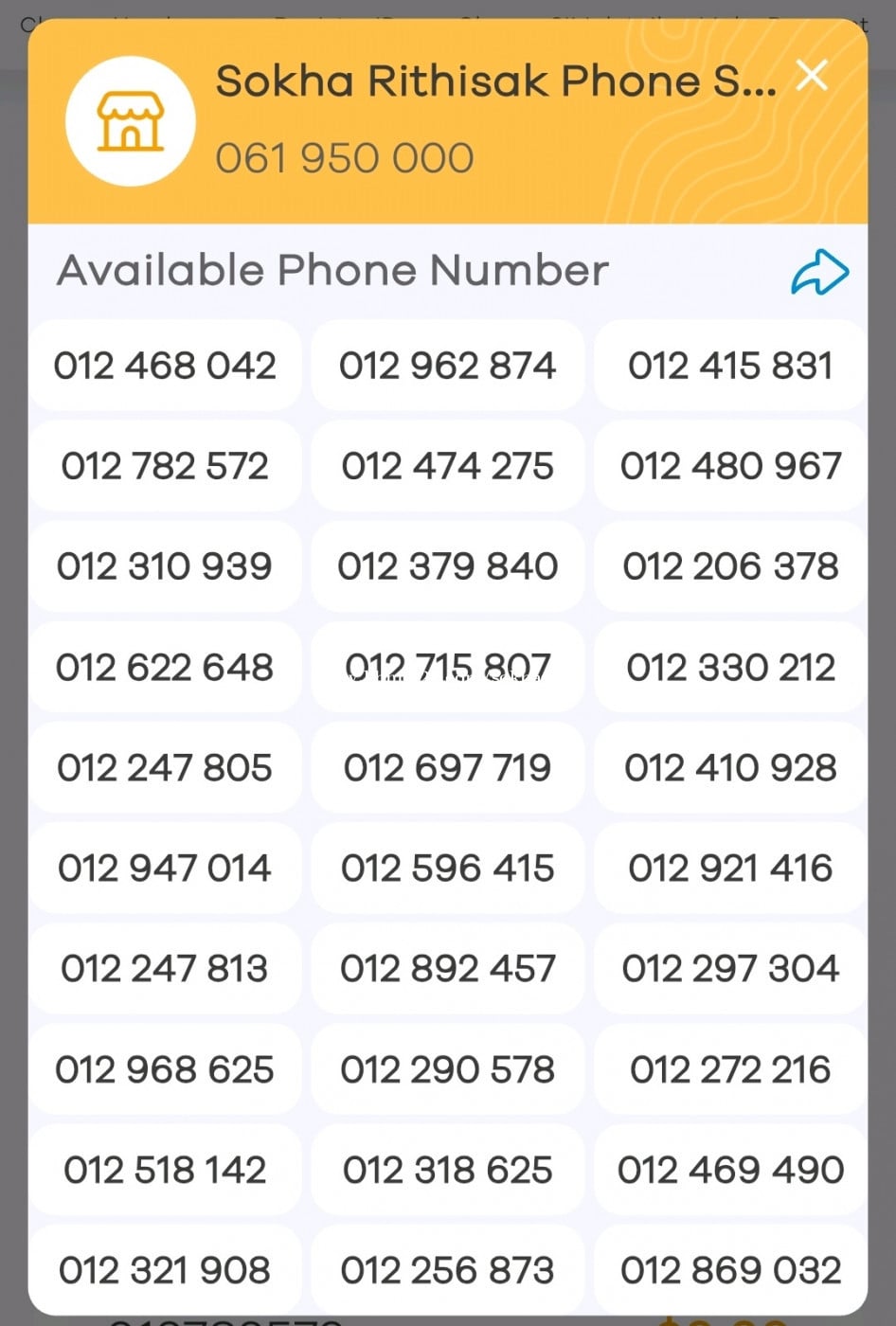Choose phone number 012 697 719

pos(447,767)
